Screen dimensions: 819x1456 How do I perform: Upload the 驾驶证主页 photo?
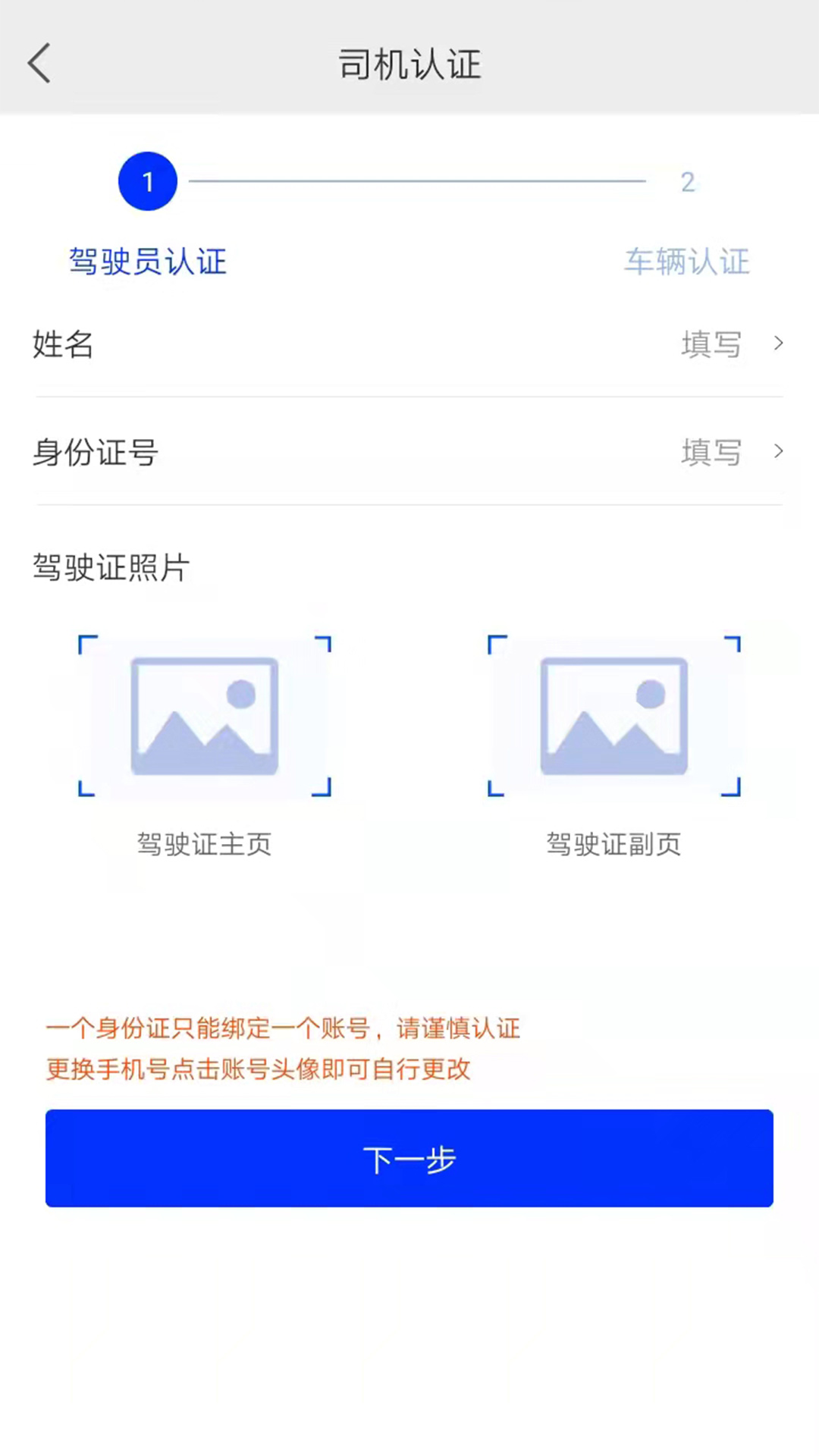(205, 716)
